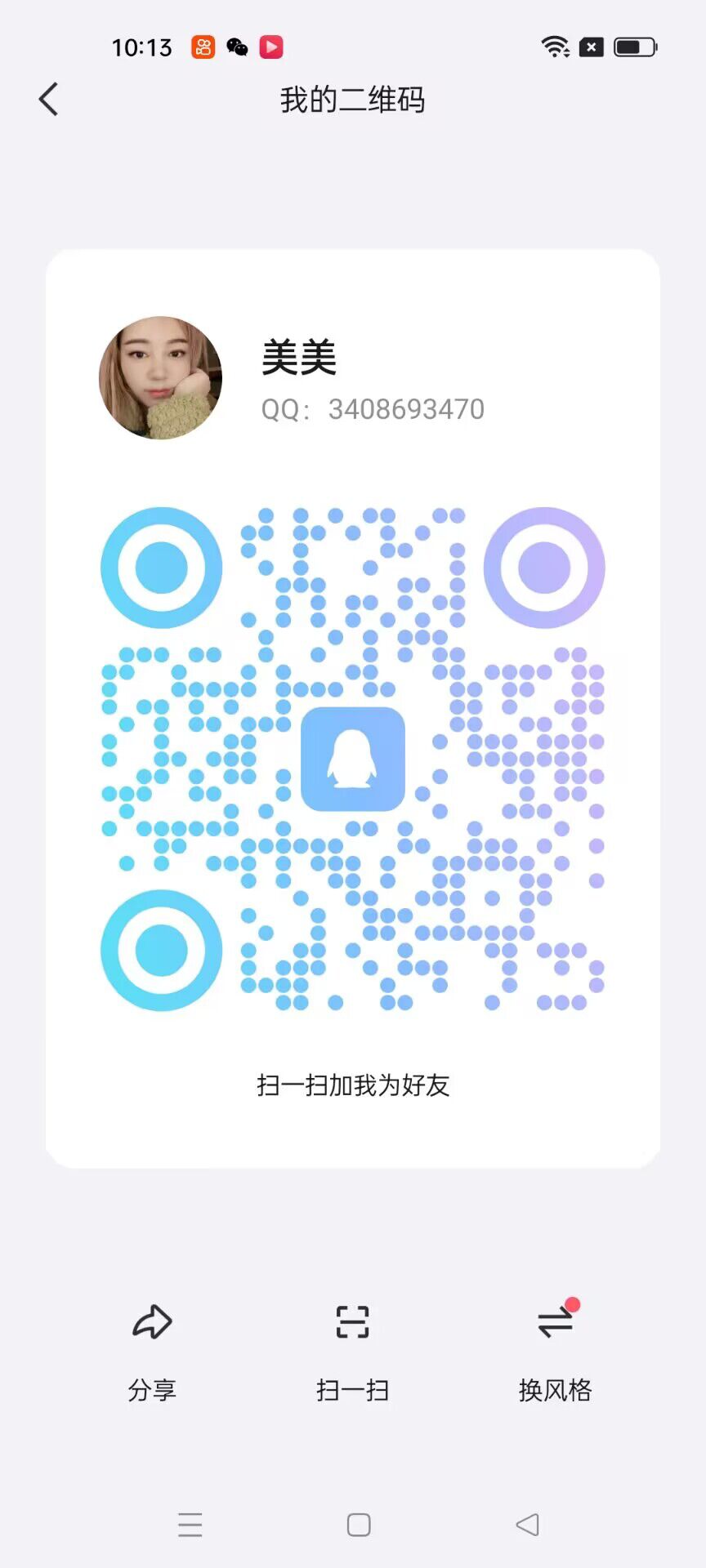Go back from the 我的二维码 page
This screenshot has height=1568, width=706.
[x=49, y=100]
